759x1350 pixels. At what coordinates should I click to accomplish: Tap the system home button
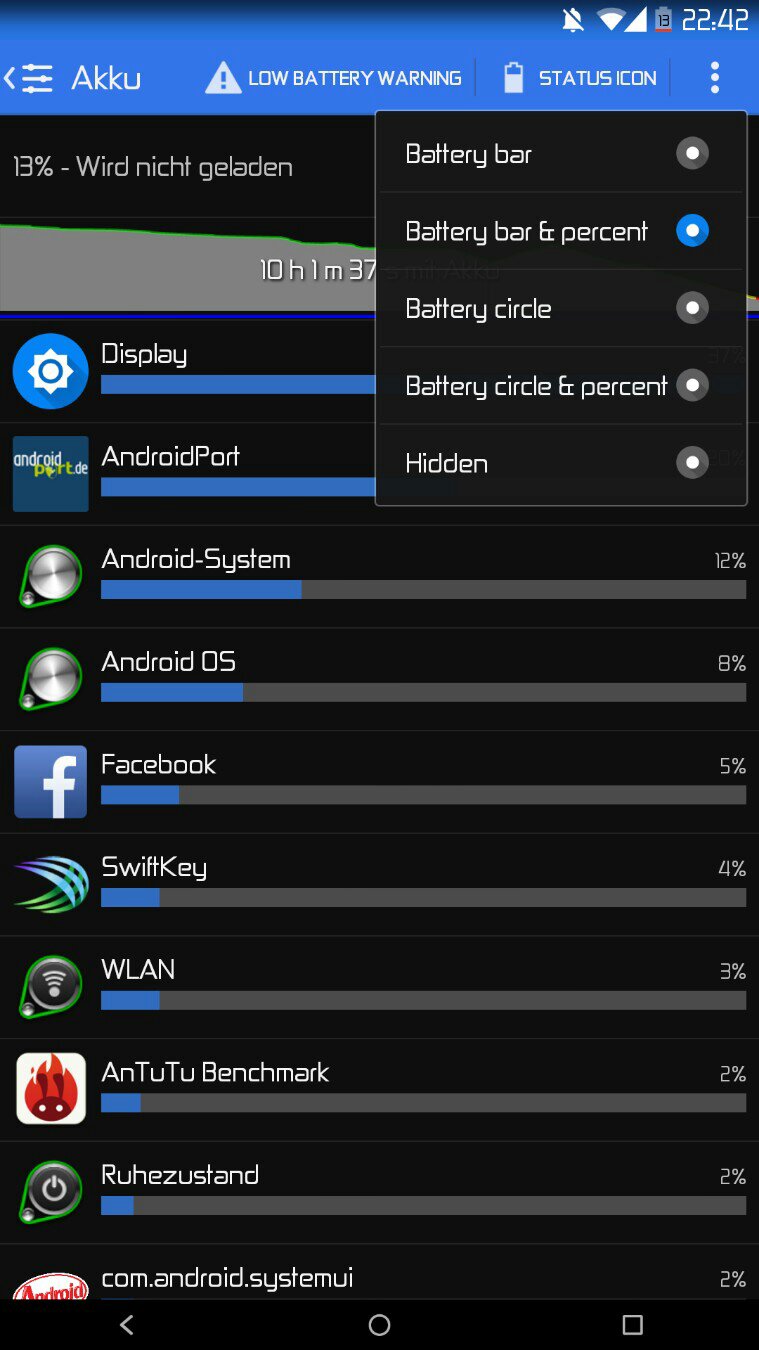[x=379, y=1325]
